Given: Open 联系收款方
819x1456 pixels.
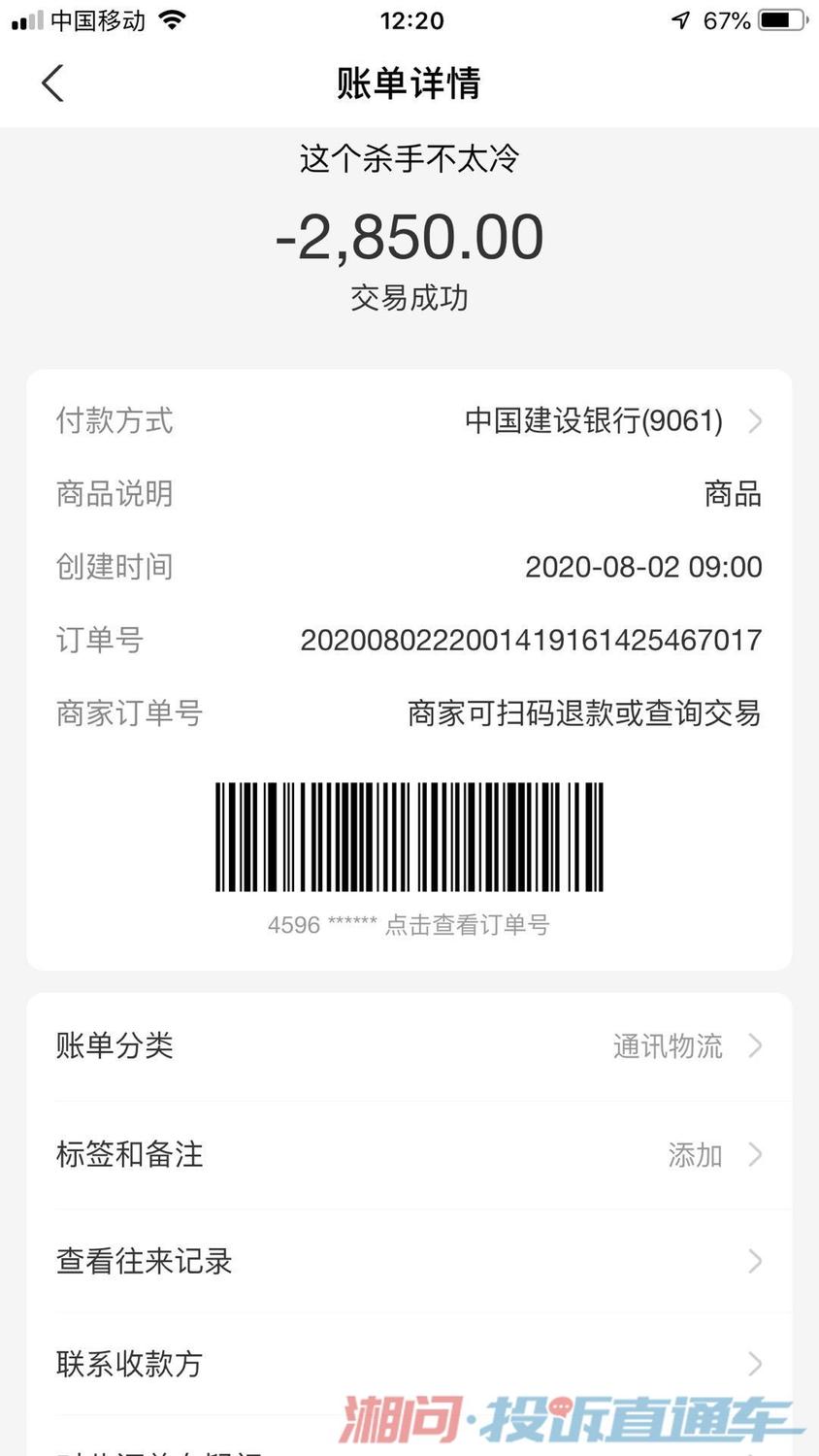Looking at the screenshot, I should pyautogui.click(x=409, y=1364).
